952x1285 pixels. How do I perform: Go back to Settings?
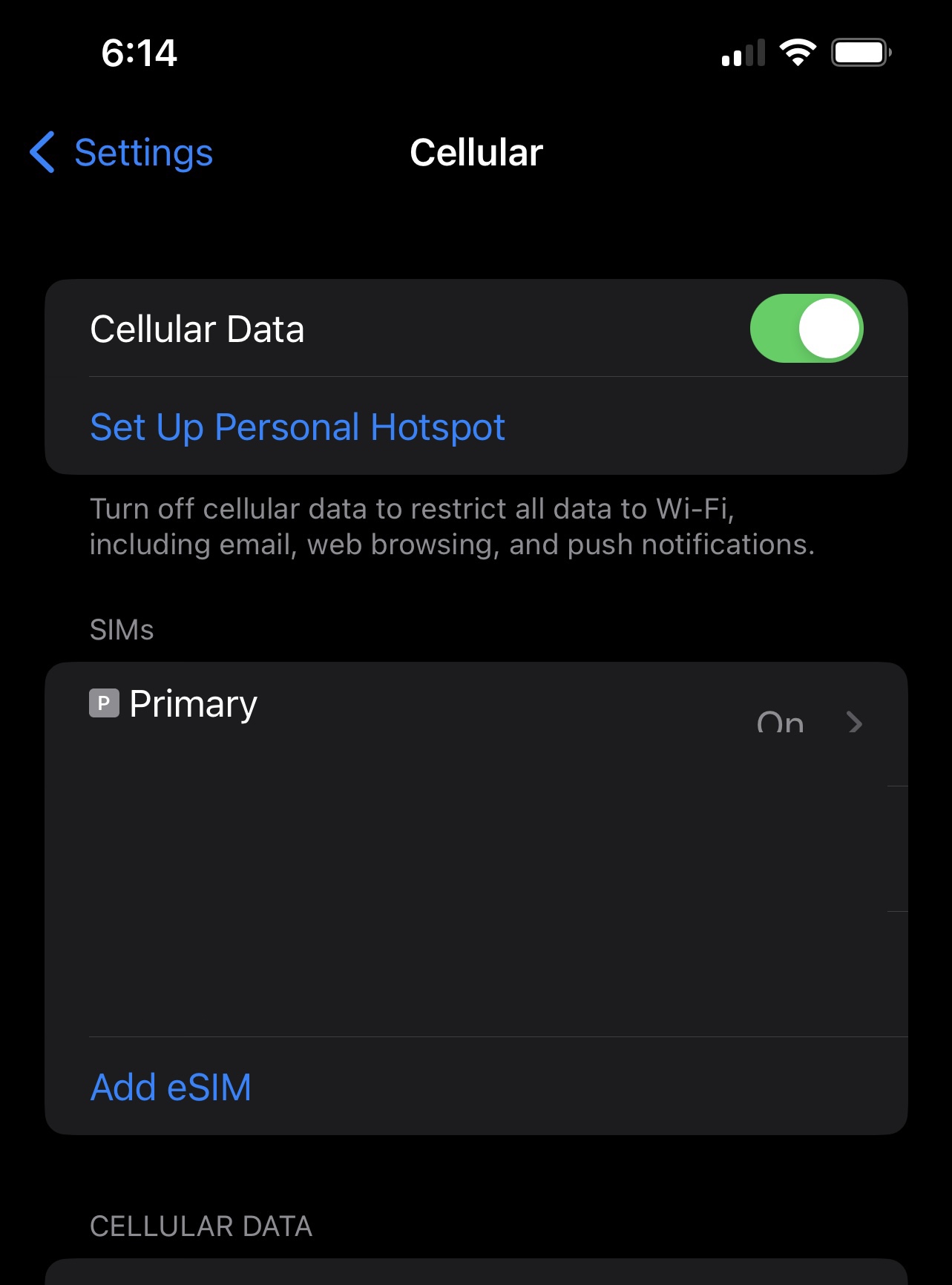(x=122, y=153)
